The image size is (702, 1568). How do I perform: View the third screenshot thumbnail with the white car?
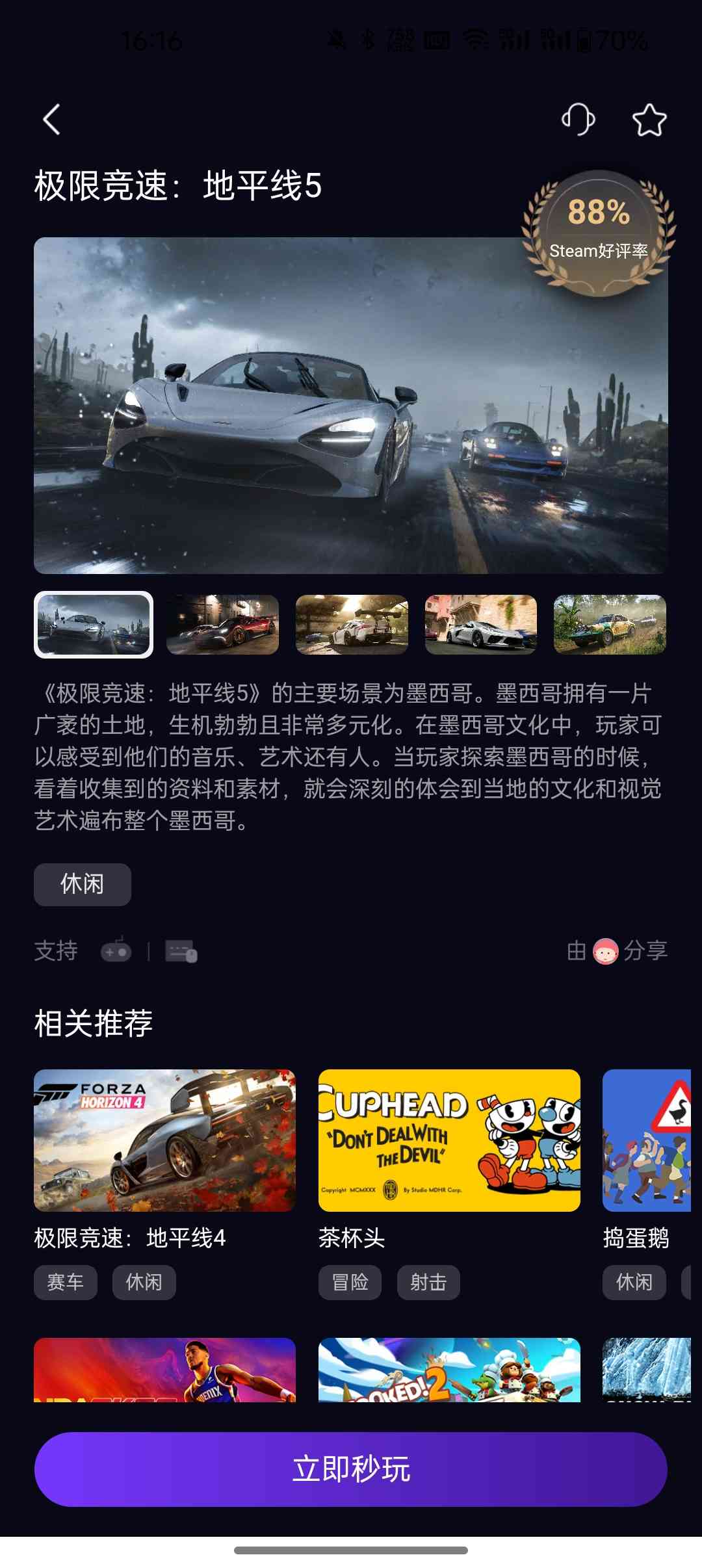(x=352, y=625)
